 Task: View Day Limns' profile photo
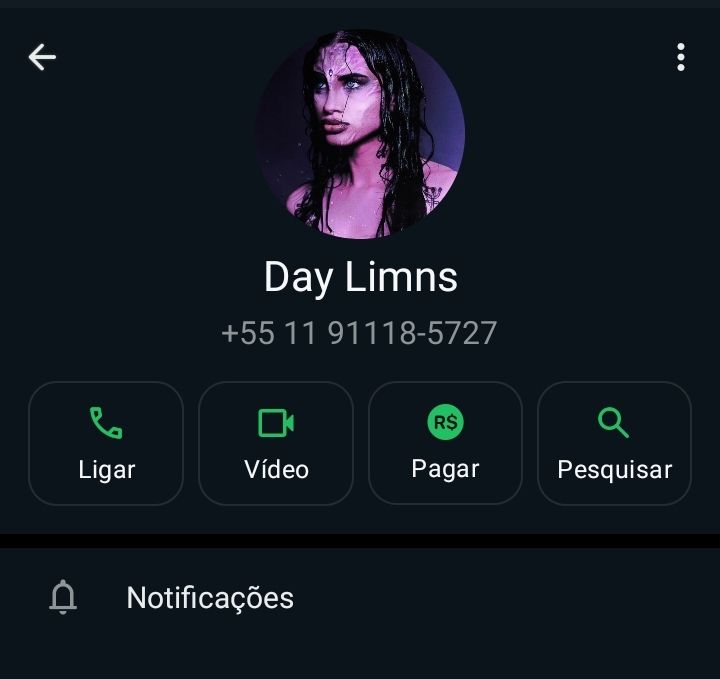(x=360, y=134)
